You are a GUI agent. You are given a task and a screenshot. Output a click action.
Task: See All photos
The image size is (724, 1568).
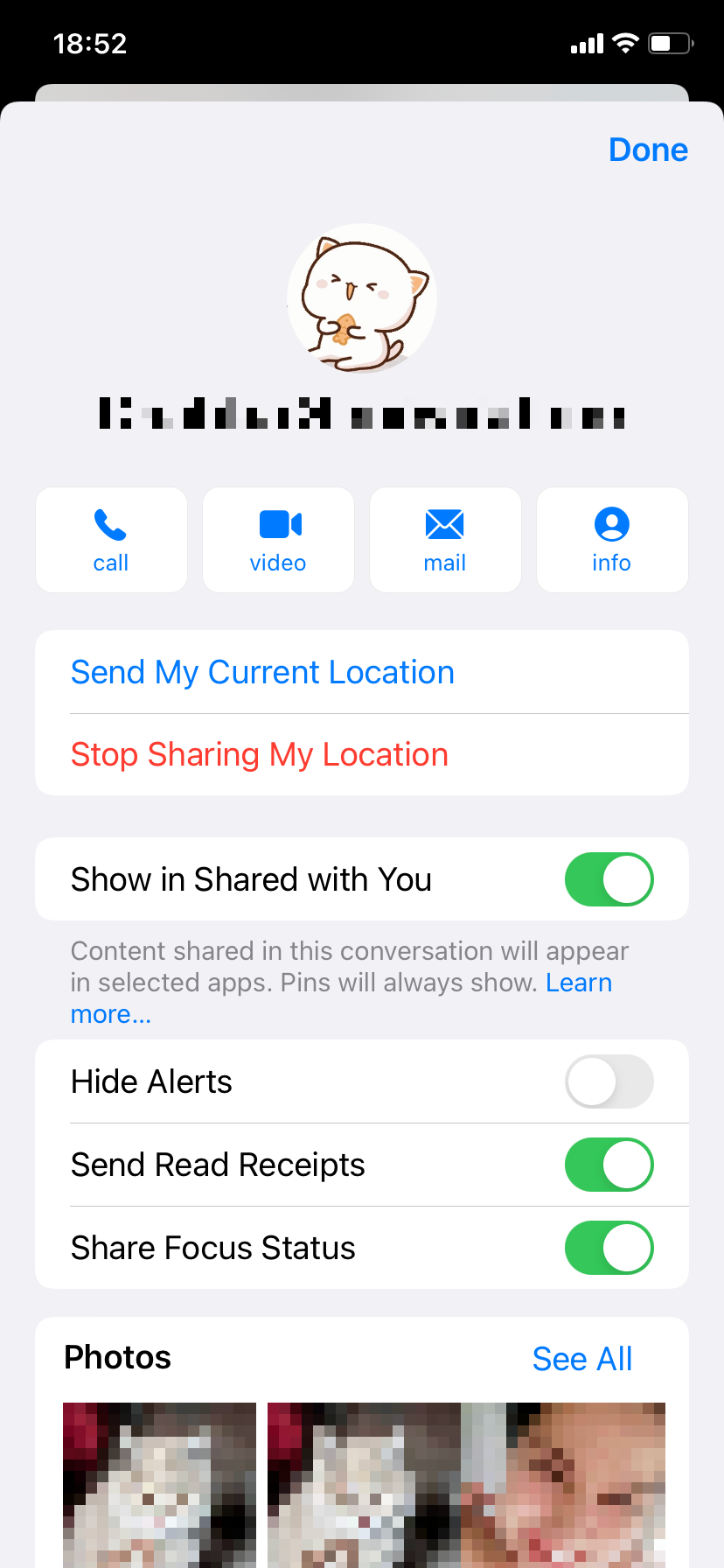[x=582, y=1359]
